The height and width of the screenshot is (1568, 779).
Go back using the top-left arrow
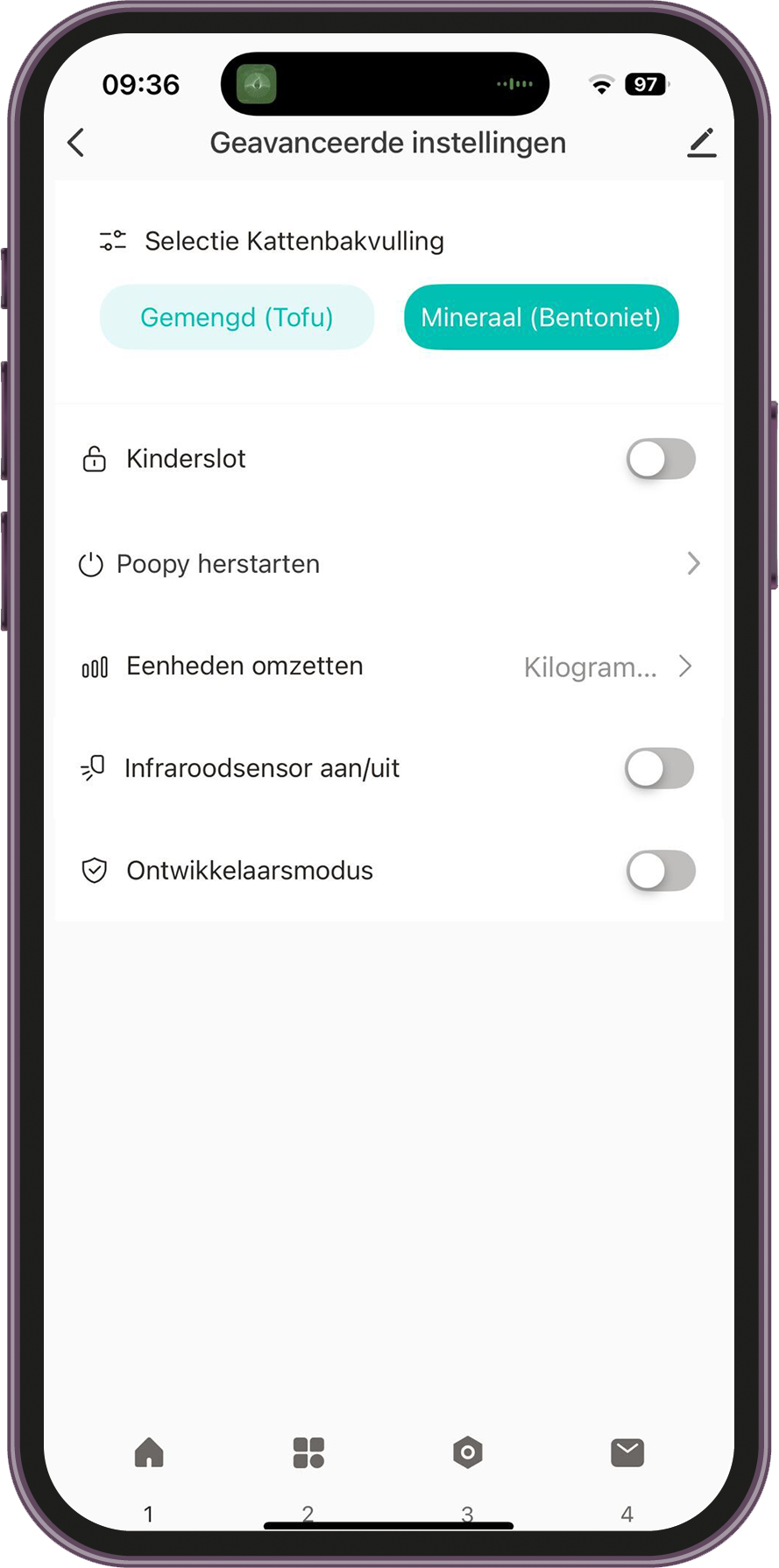[x=77, y=143]
